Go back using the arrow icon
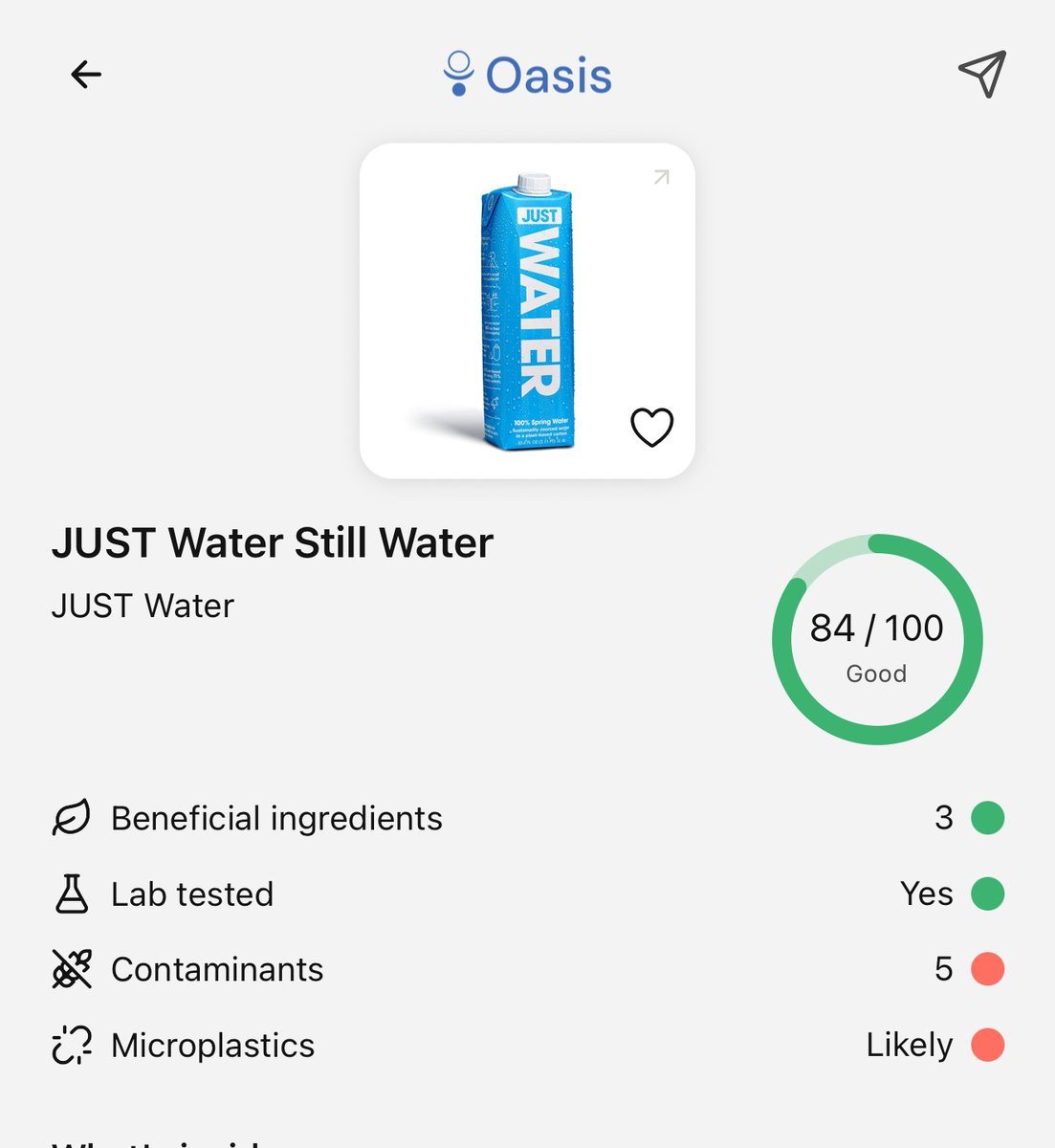 click(x=86, y=75)
